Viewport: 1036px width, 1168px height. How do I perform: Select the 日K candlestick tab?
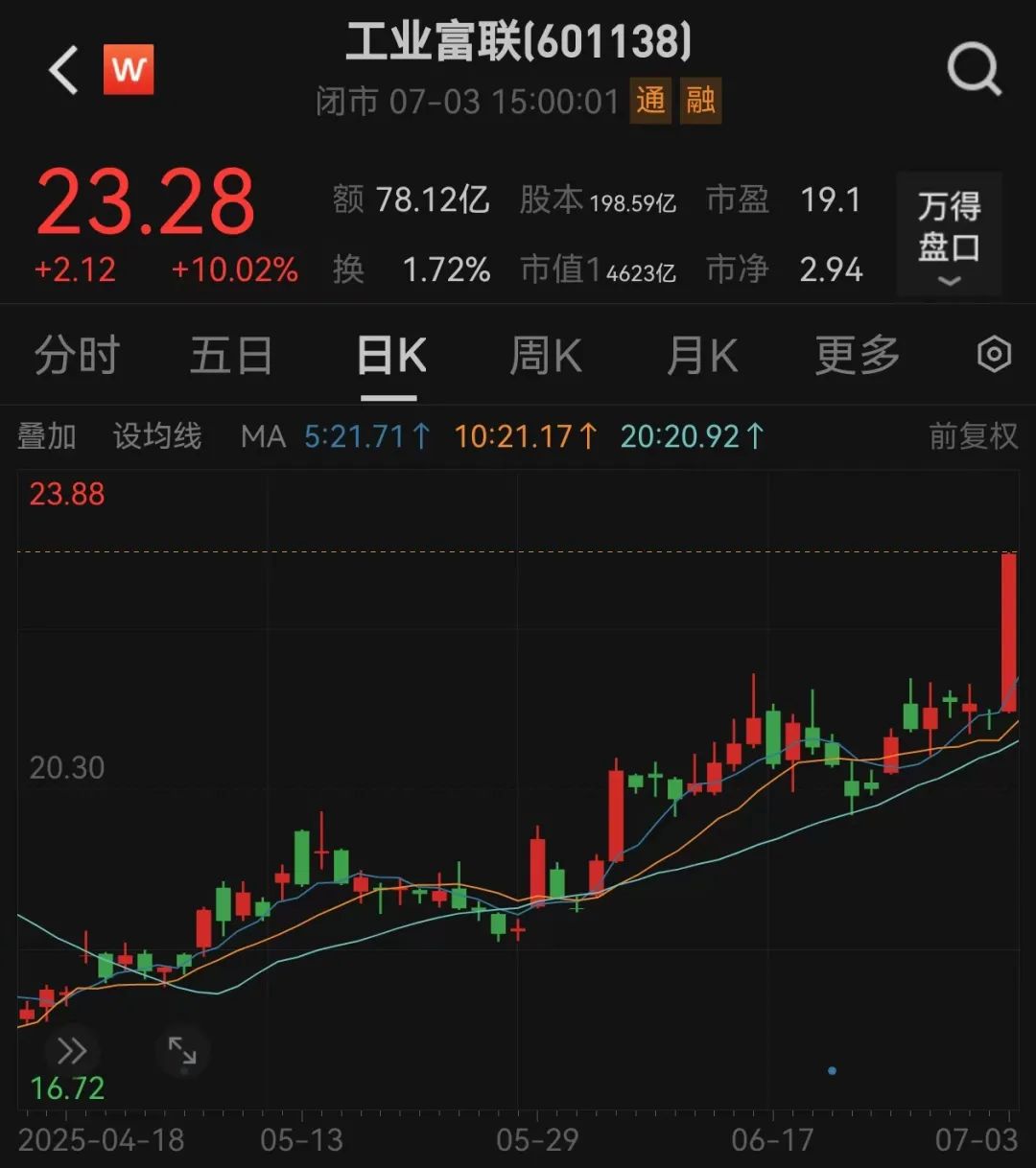click(x=390, y=356)
